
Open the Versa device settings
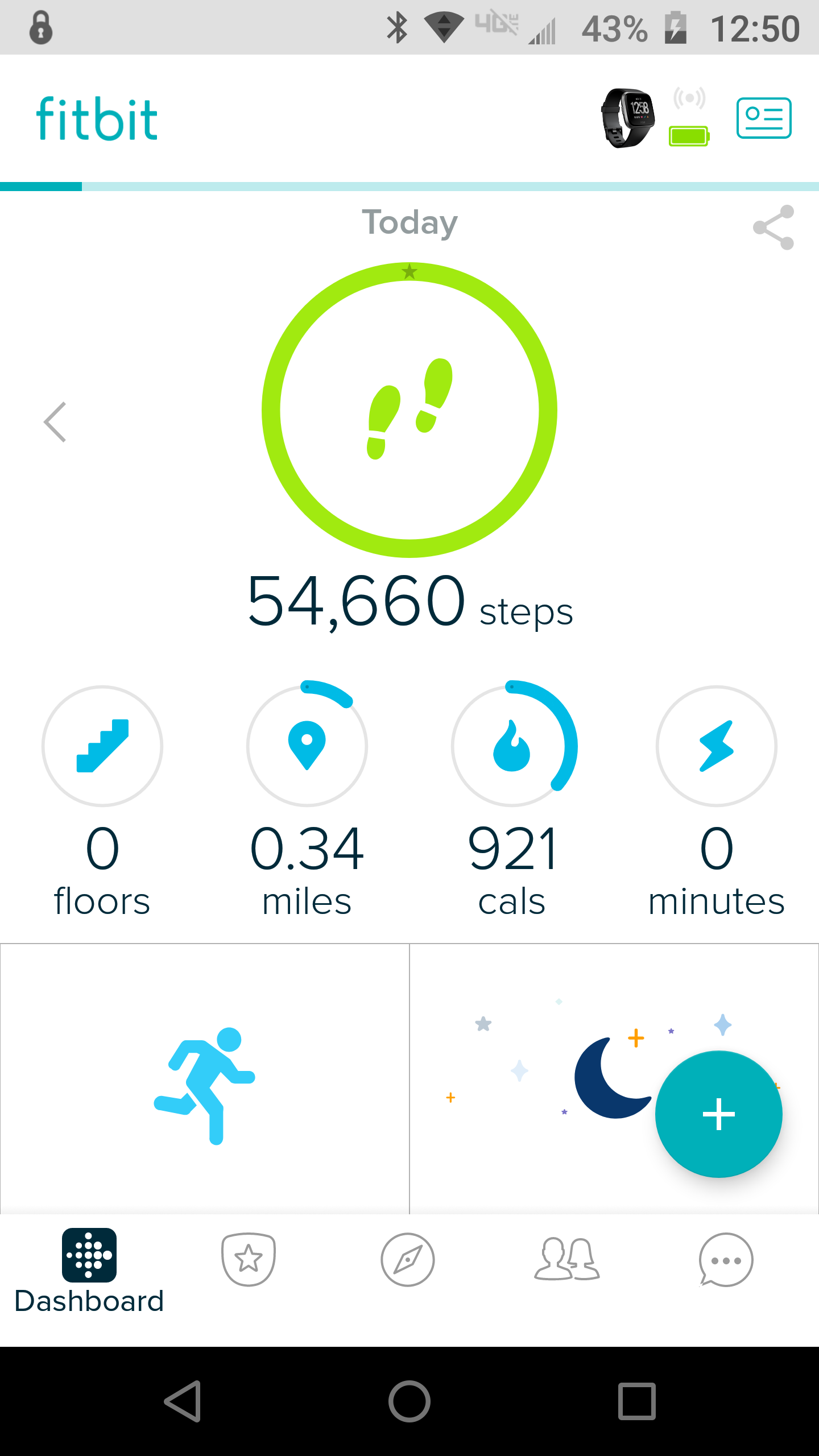tap(627, 118)
